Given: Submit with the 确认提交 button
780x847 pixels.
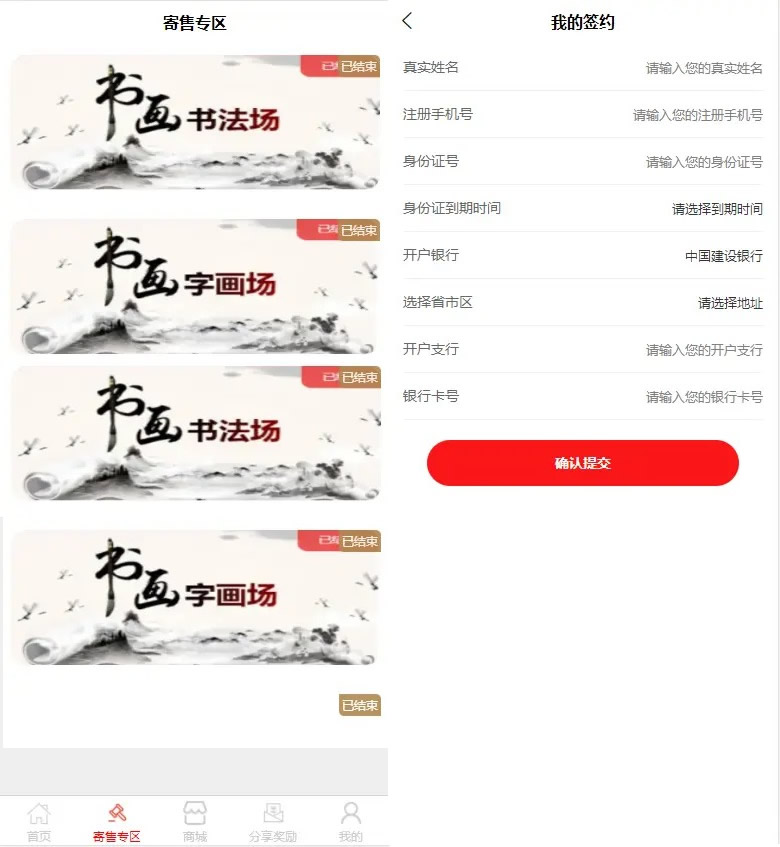Looking at the screenshot, I should tap(582, 463).
